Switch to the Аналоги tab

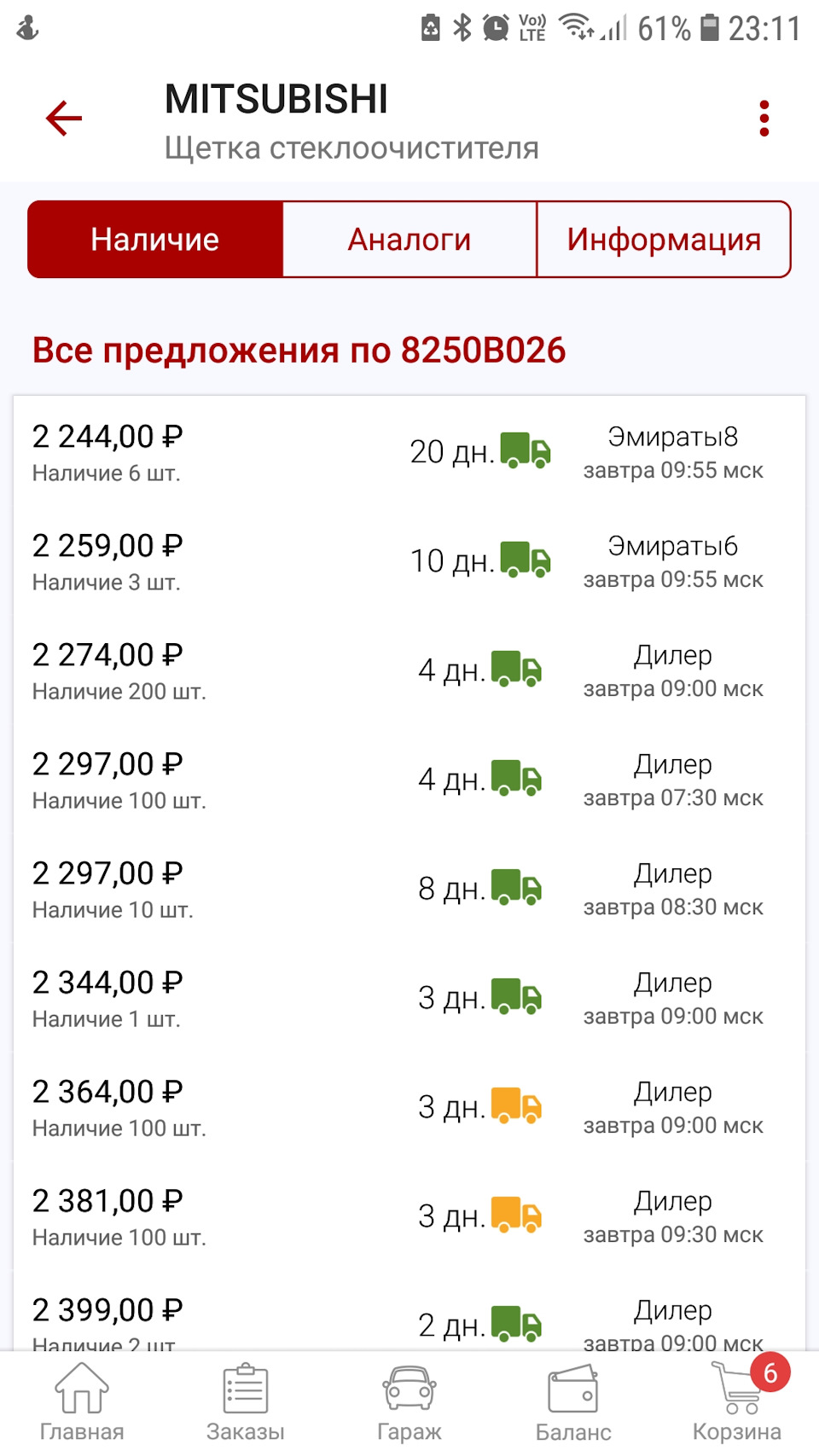pos(409,239)
